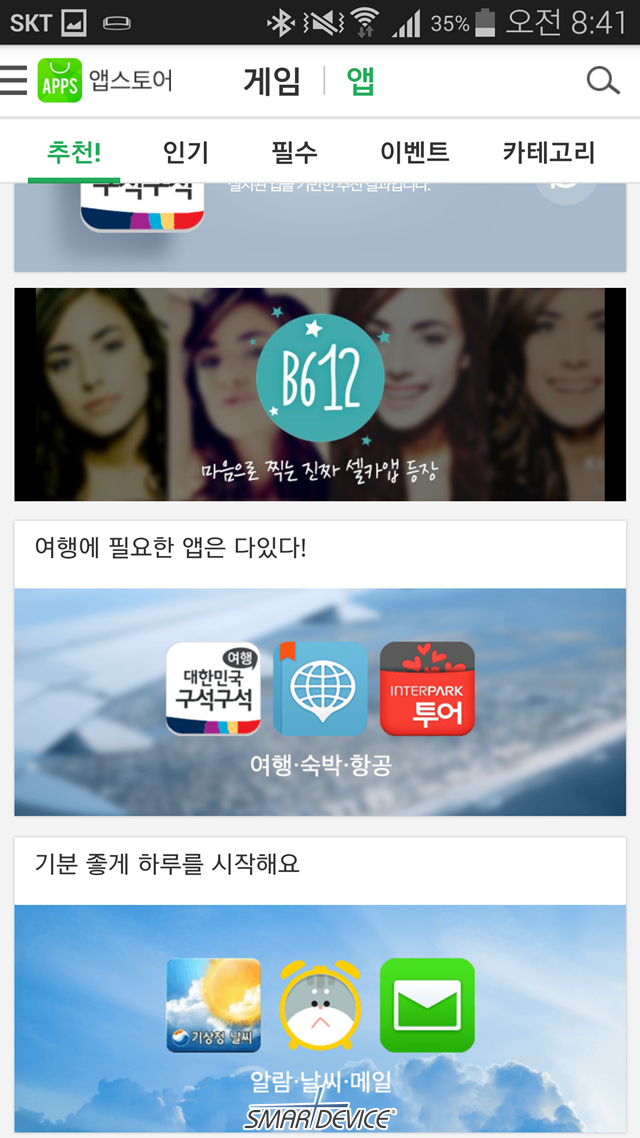Switch to the 인기 tab

point(186,152)
